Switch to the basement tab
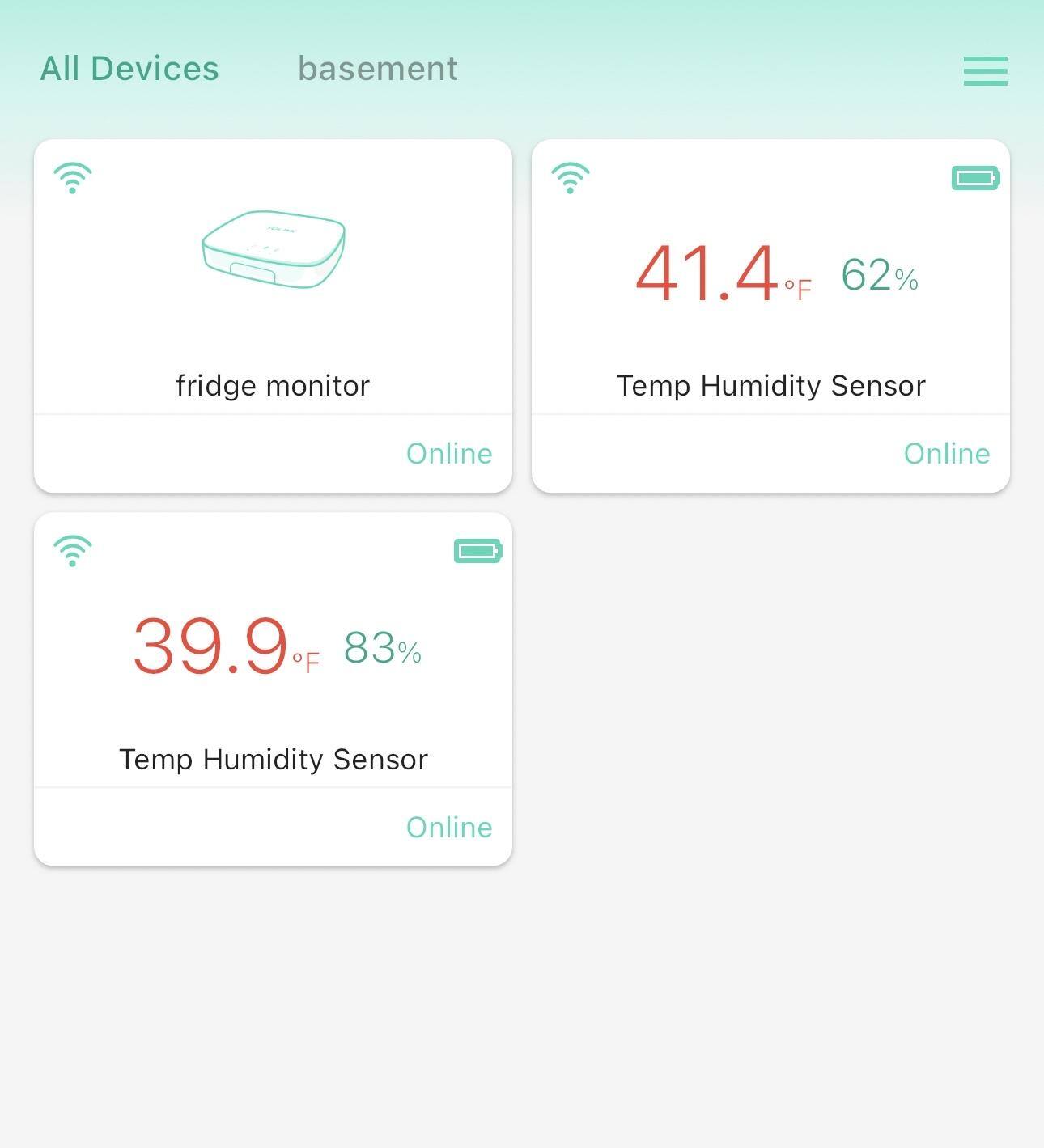 377,69
